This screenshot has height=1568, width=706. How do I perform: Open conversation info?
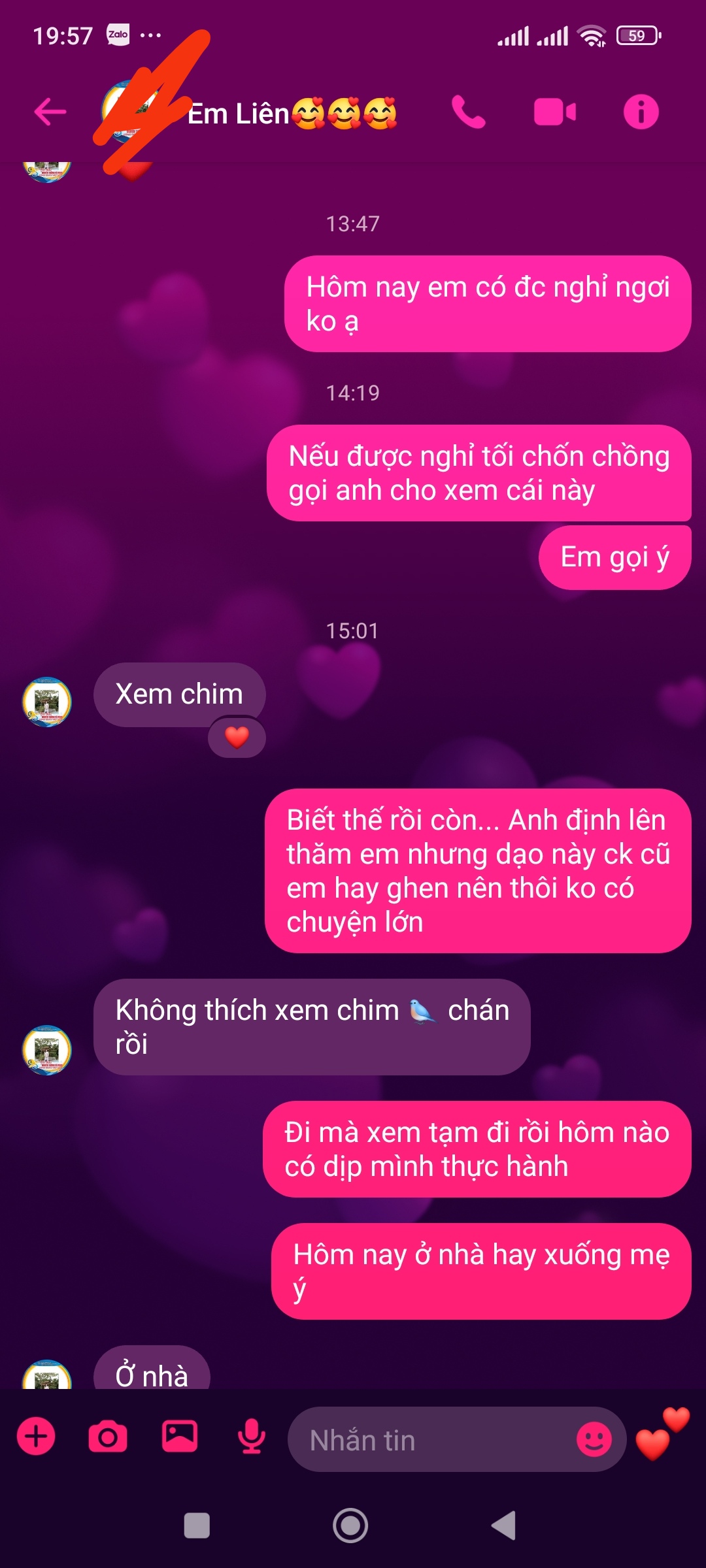click(x=641, y=112)
